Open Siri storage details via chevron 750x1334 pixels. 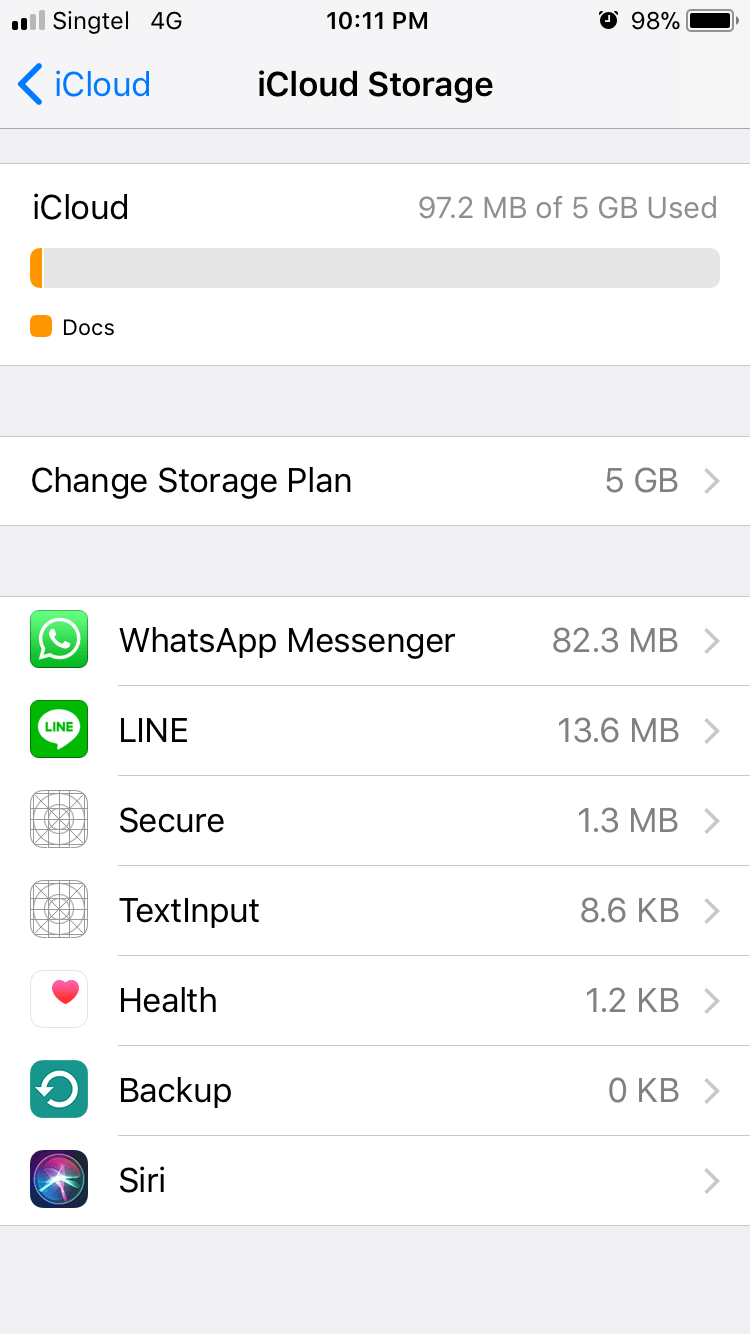(711, 1179)
